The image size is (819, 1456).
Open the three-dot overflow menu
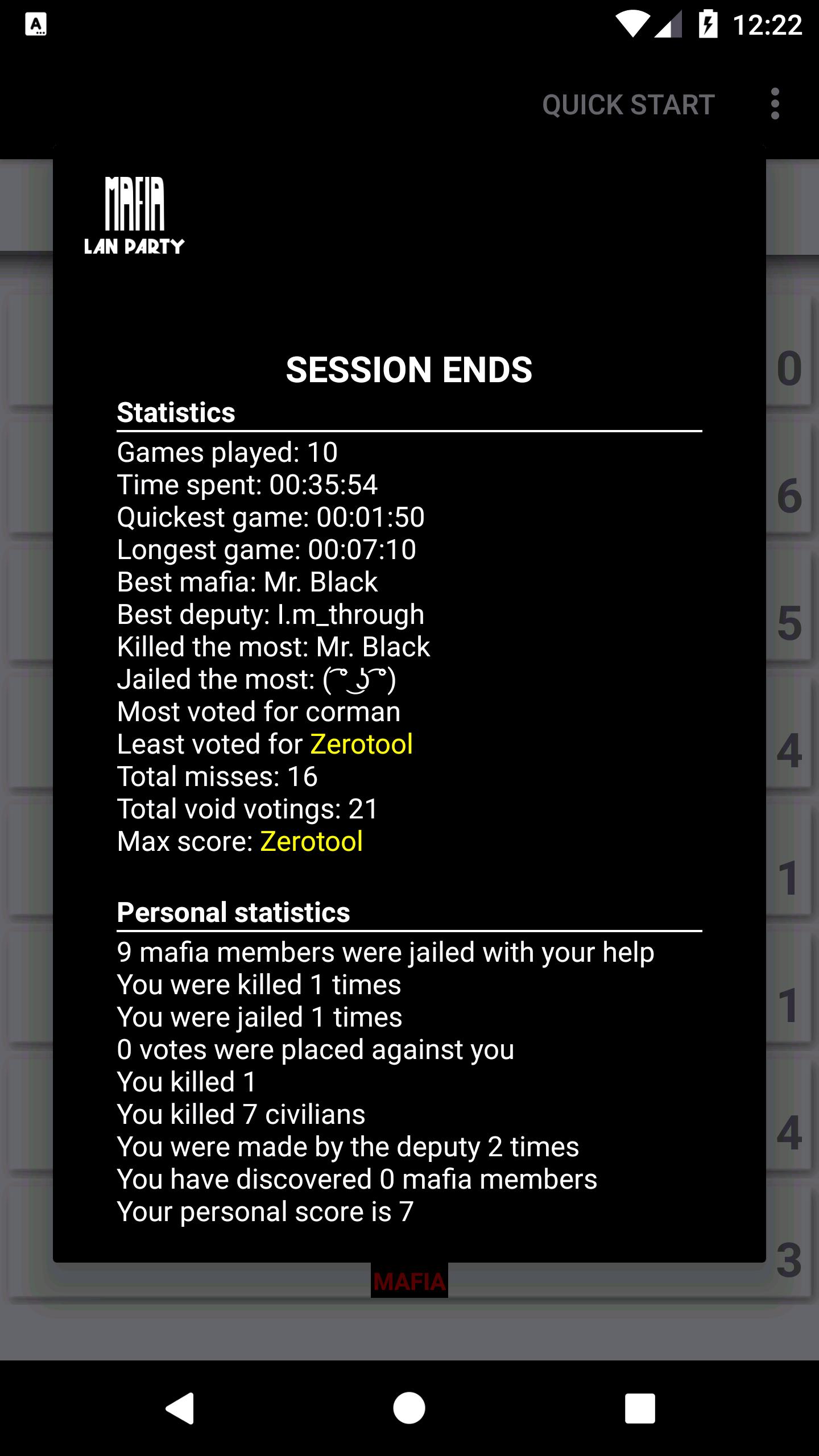coord(775,104)
